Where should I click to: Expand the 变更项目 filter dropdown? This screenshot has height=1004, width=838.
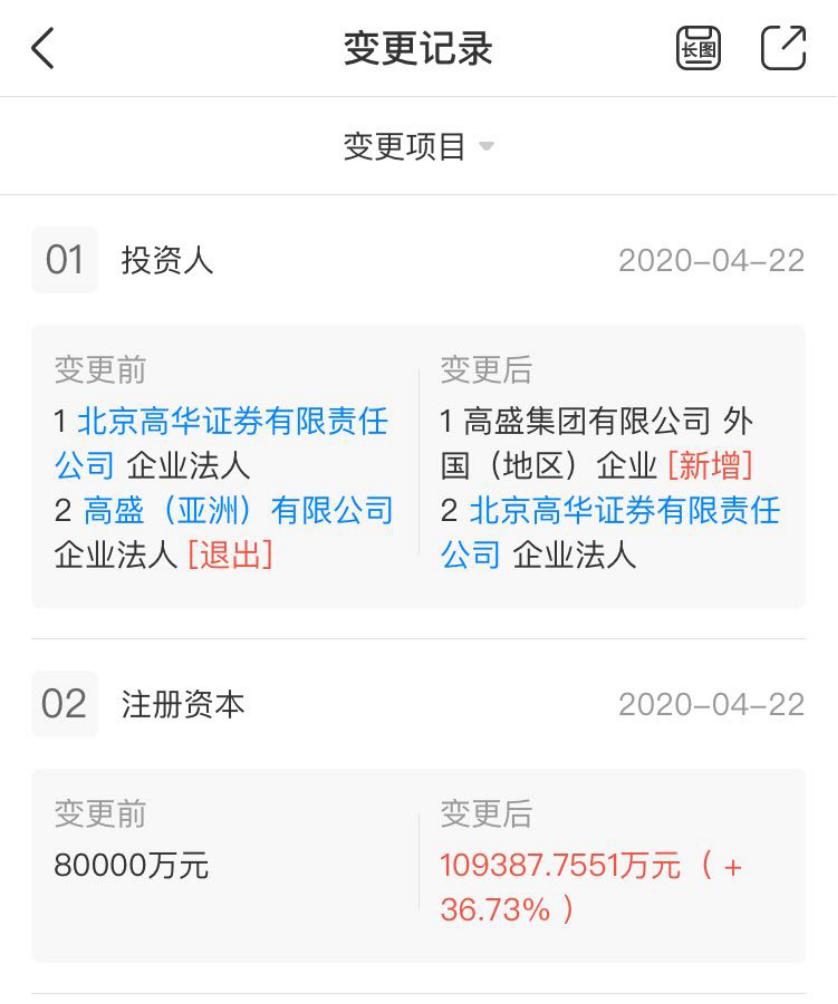point(418,147)
